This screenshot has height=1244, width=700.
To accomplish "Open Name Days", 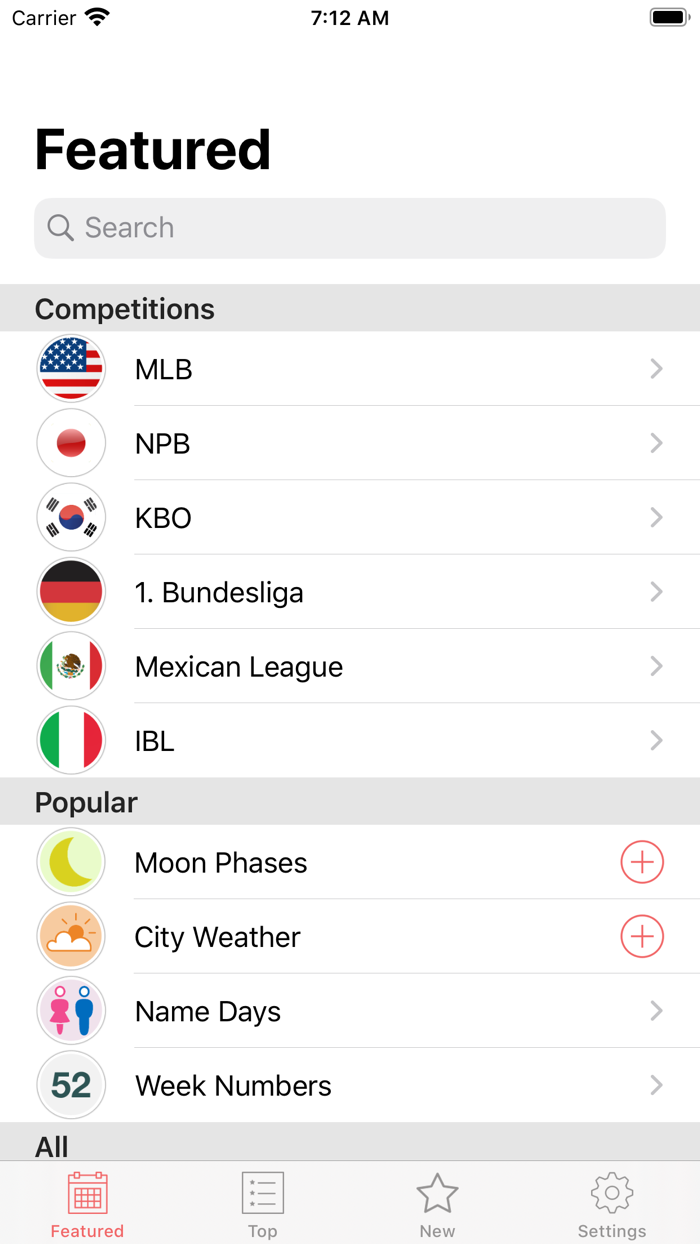I will click(350, 1011).
